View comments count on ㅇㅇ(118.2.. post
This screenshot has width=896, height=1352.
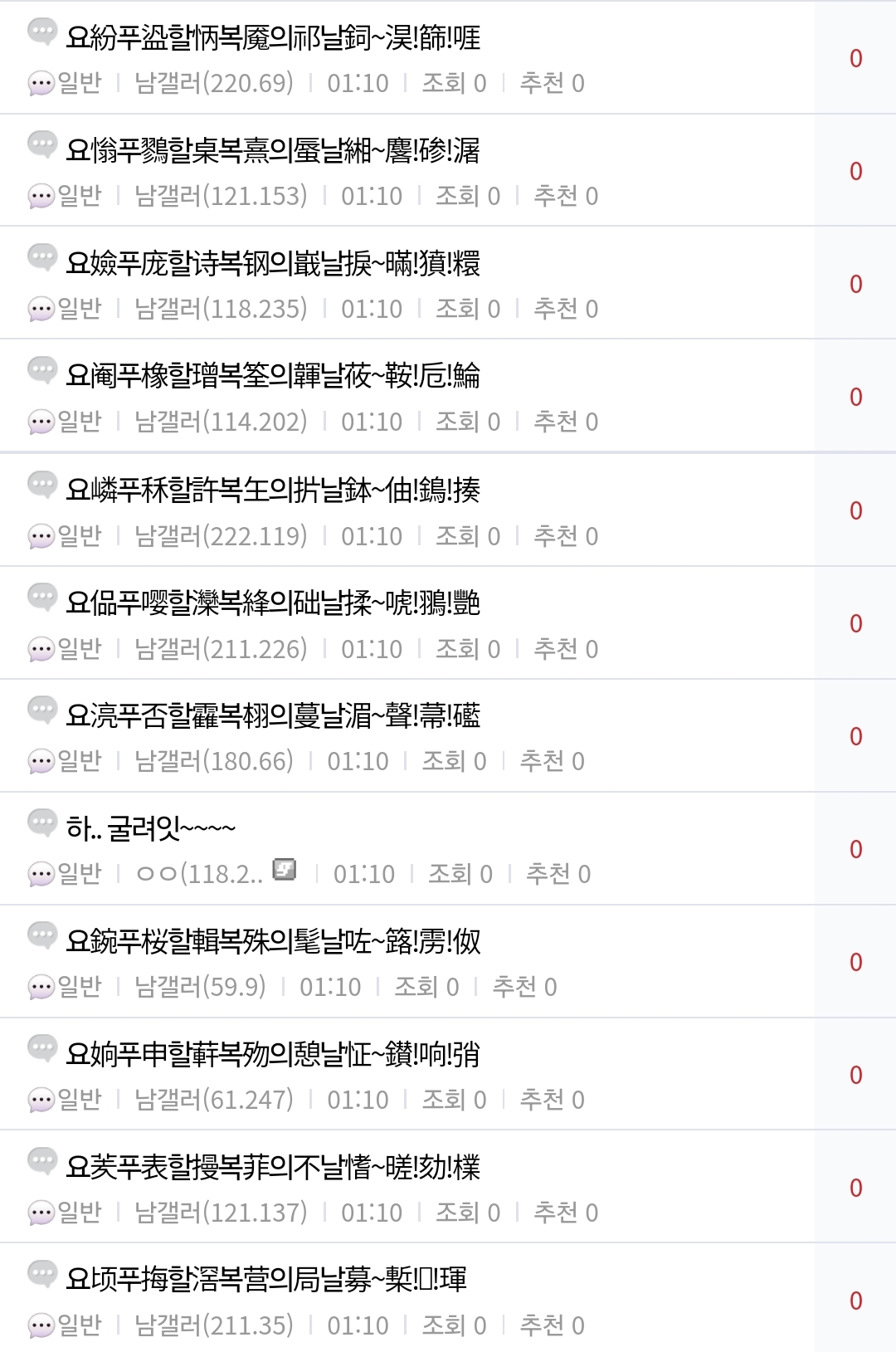855,849
